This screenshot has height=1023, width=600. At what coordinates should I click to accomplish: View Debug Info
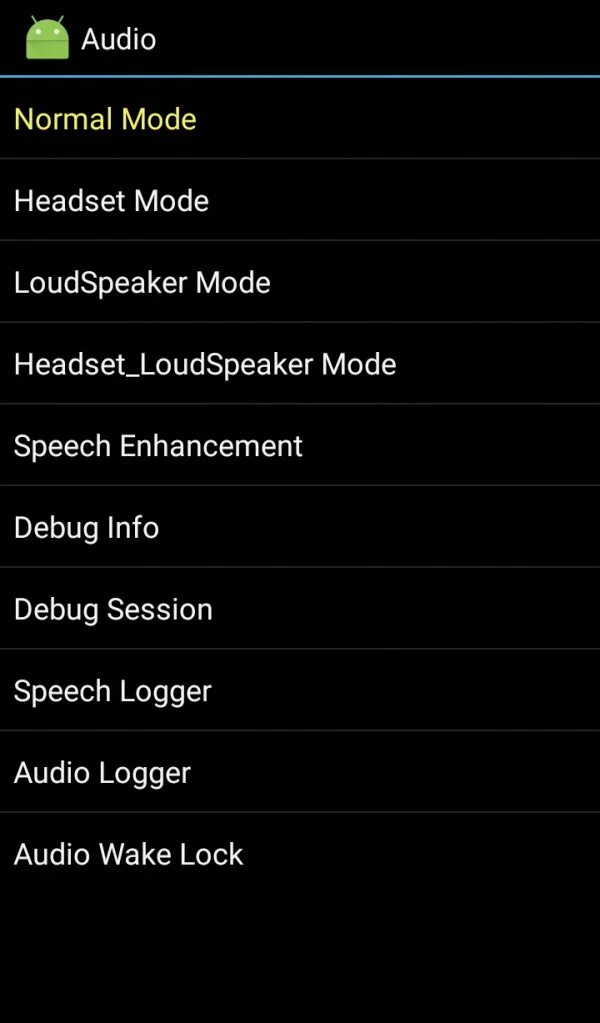click(300, 527)
